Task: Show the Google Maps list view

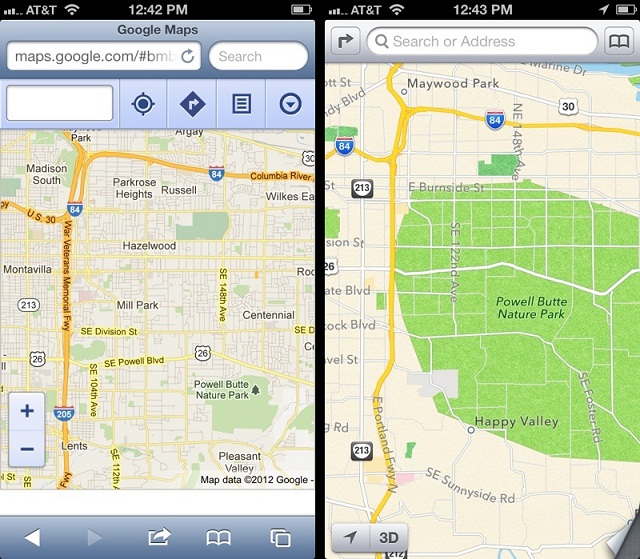Action: 241,103
